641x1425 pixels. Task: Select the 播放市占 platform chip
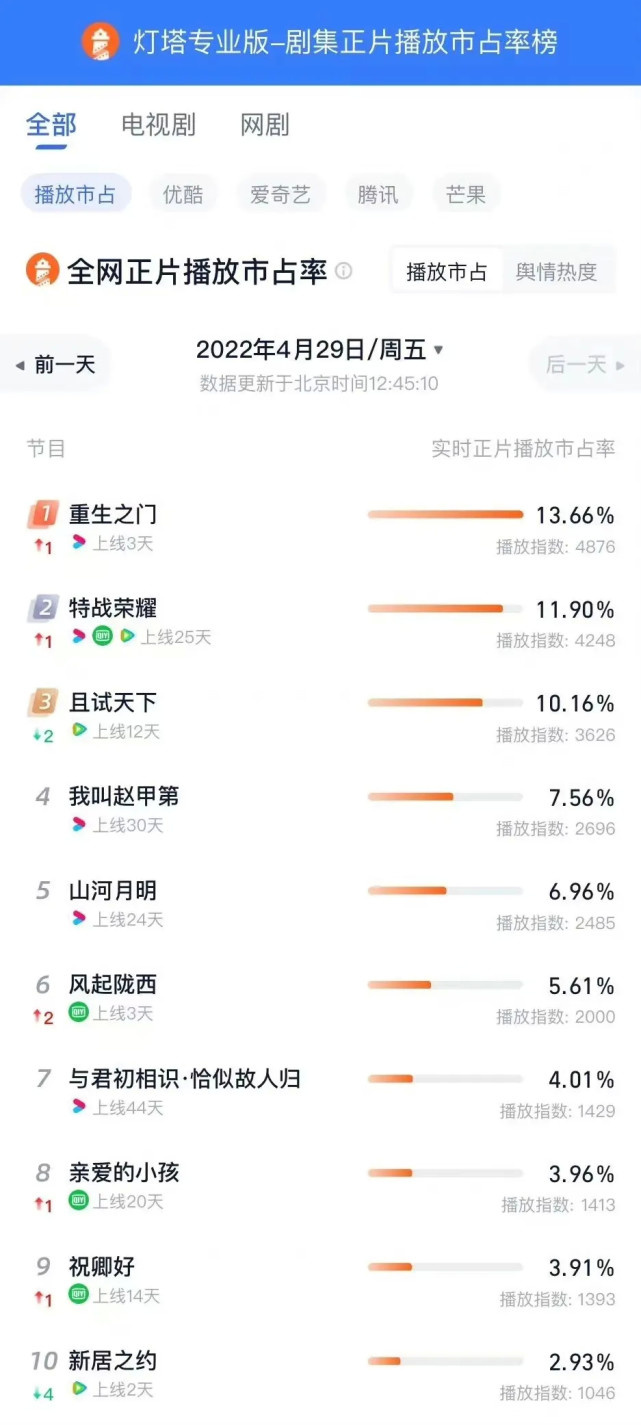(x=75, y=194)
